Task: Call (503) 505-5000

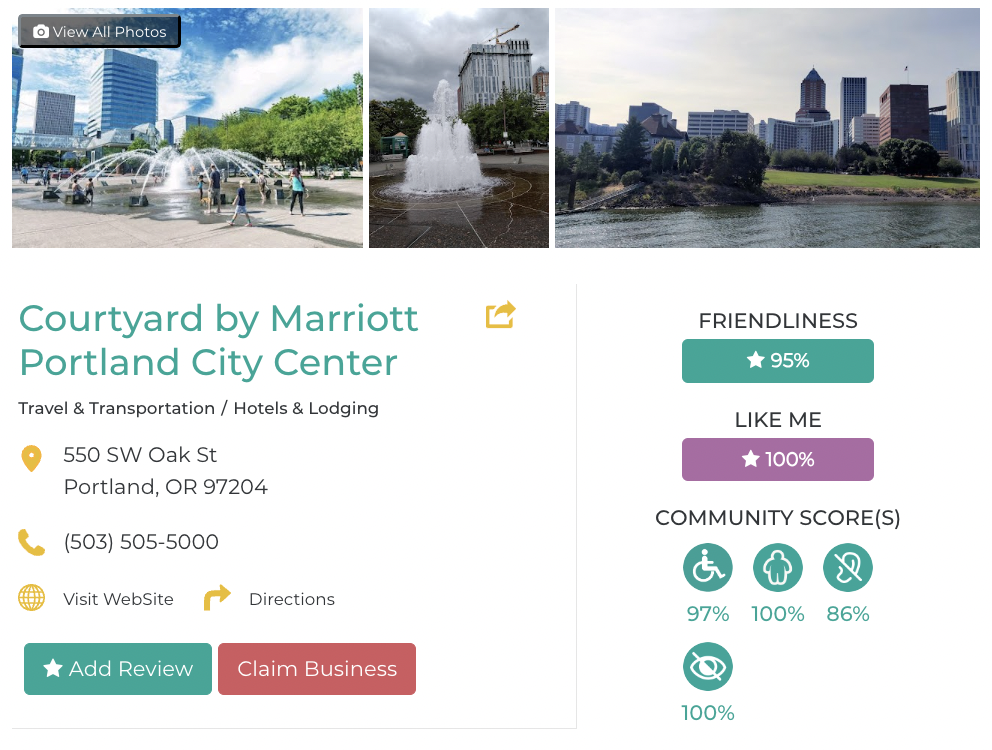Action: click(x=140, y=542)
